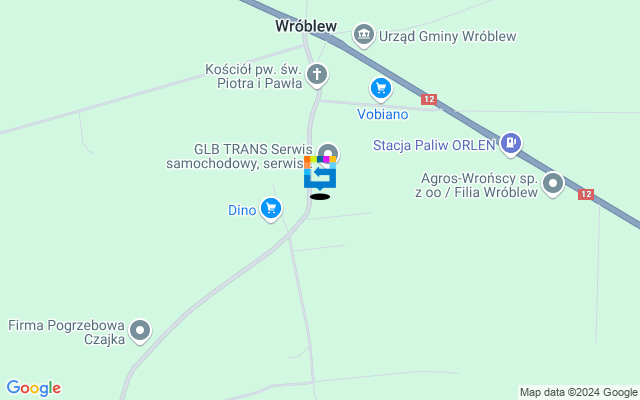The width and height of the screenshot is (640, 400).
Task: Open the Google logo link
Action: 33,388
